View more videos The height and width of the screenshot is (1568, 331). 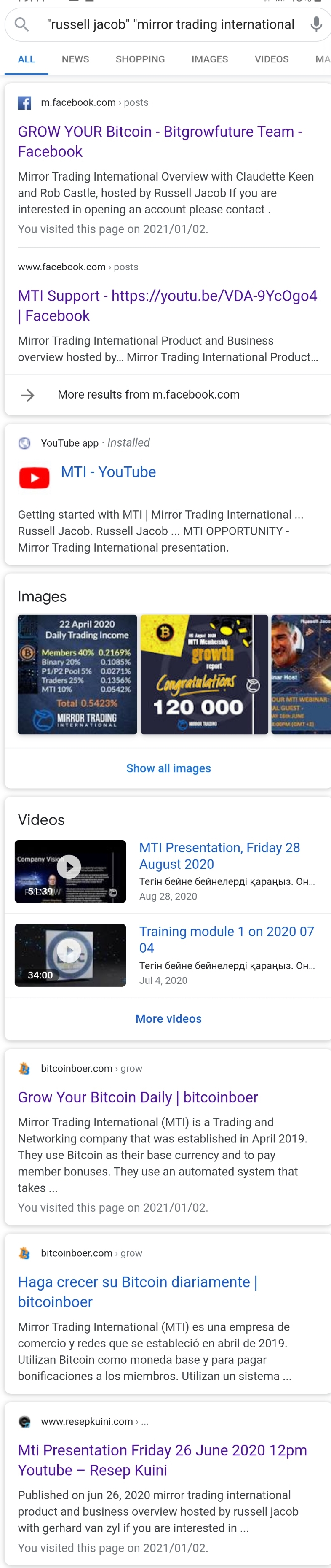point(168,1018)
